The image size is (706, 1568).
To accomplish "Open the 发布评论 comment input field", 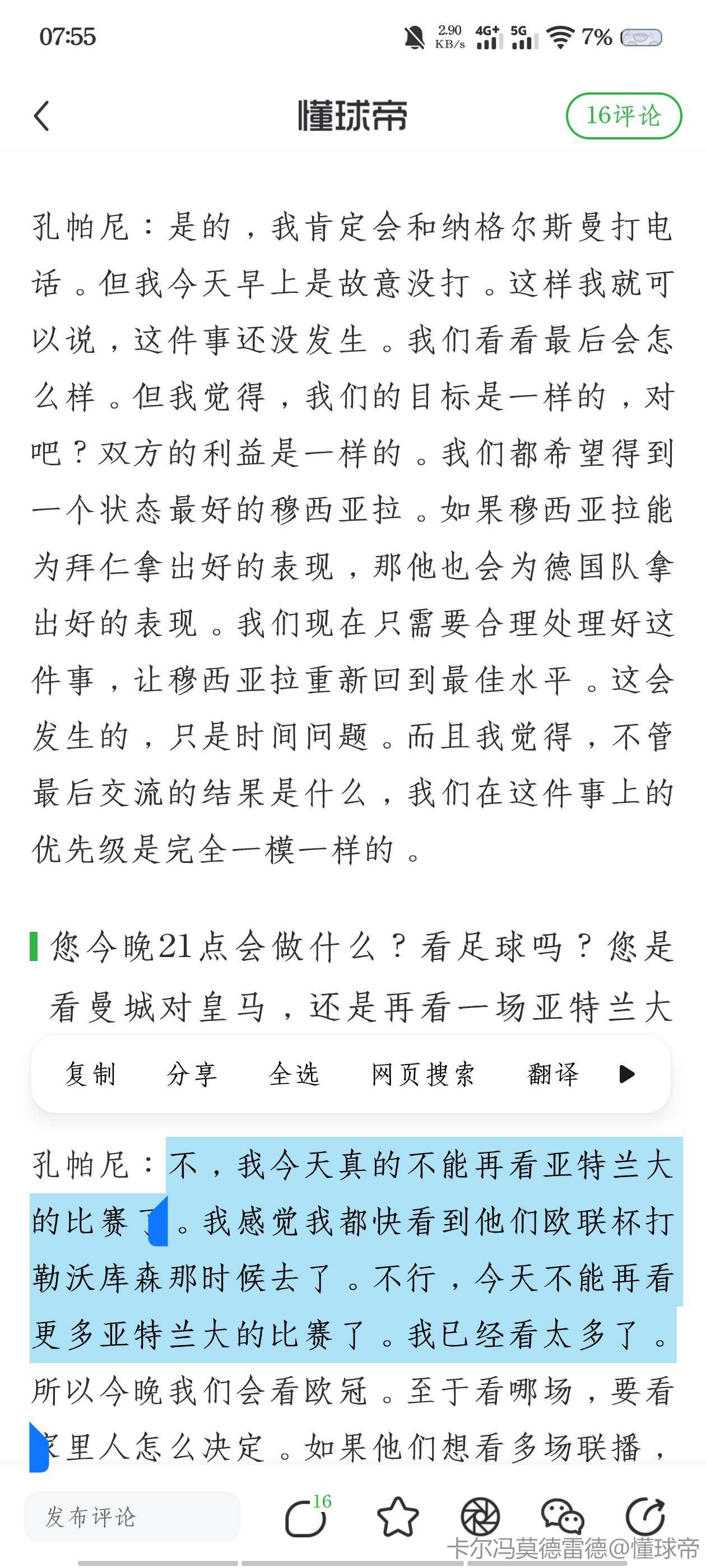I will pos(132,1516).
